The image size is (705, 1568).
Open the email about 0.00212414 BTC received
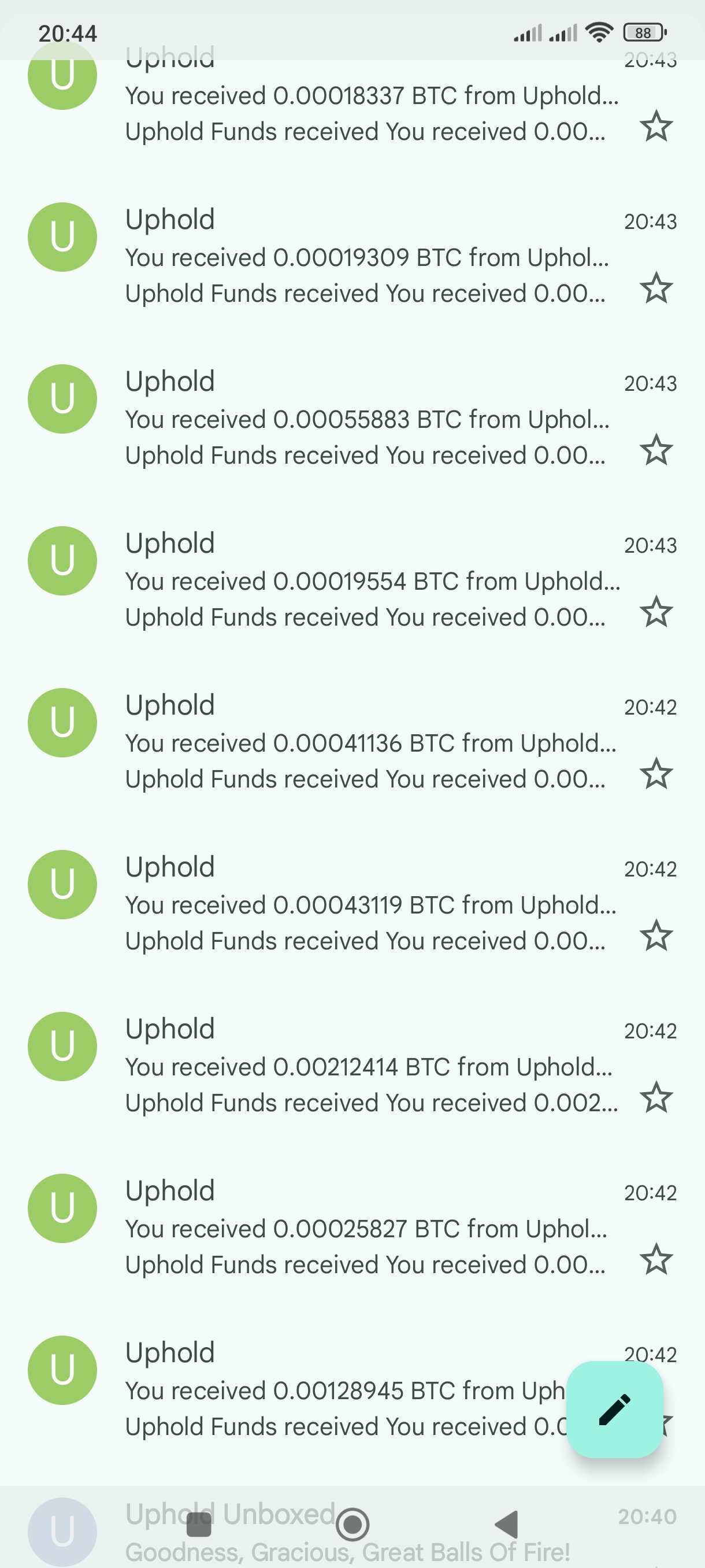tap(352, 1066)
